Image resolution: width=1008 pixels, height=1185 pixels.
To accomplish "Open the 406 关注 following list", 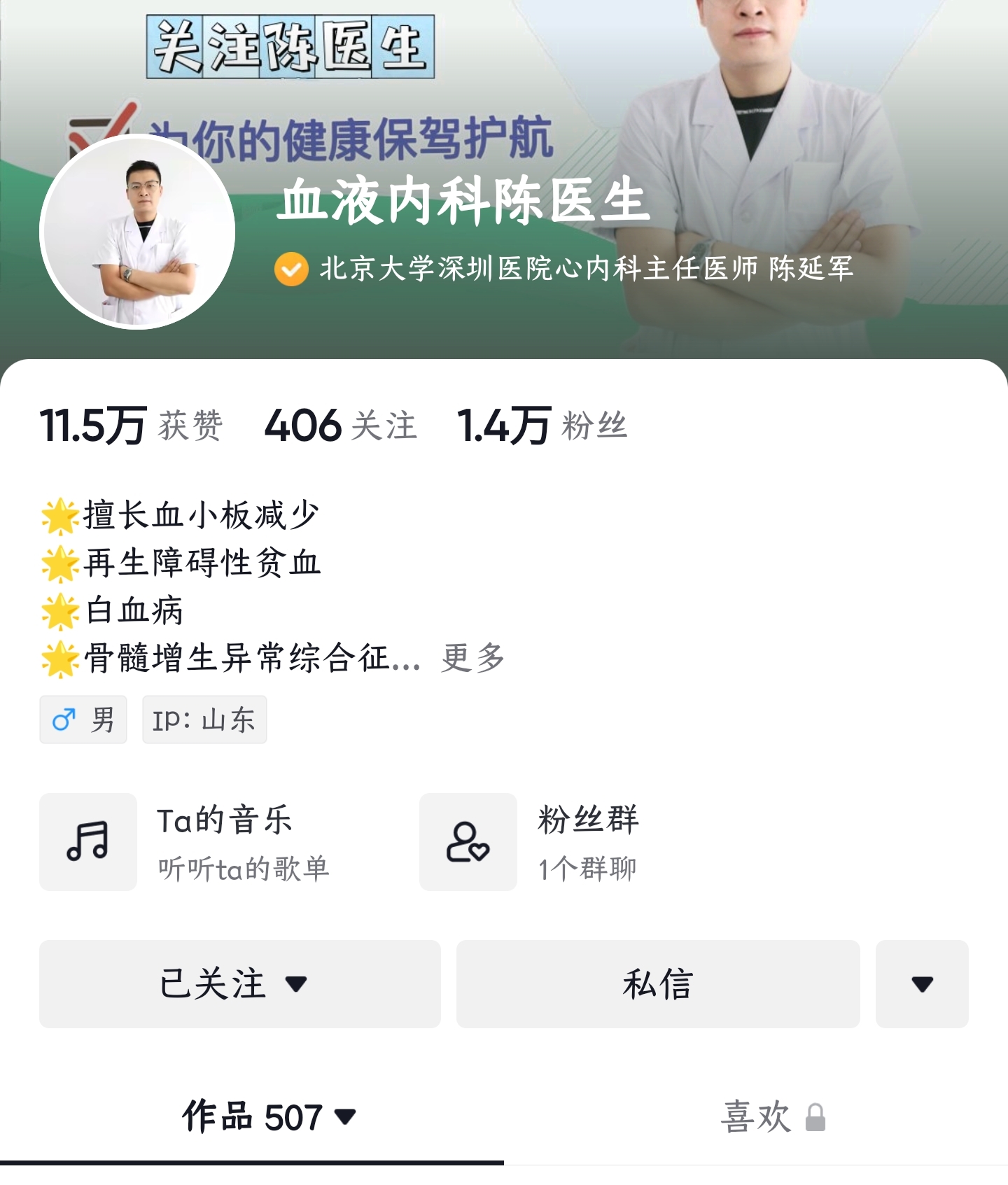I will (x=341, y=426).
